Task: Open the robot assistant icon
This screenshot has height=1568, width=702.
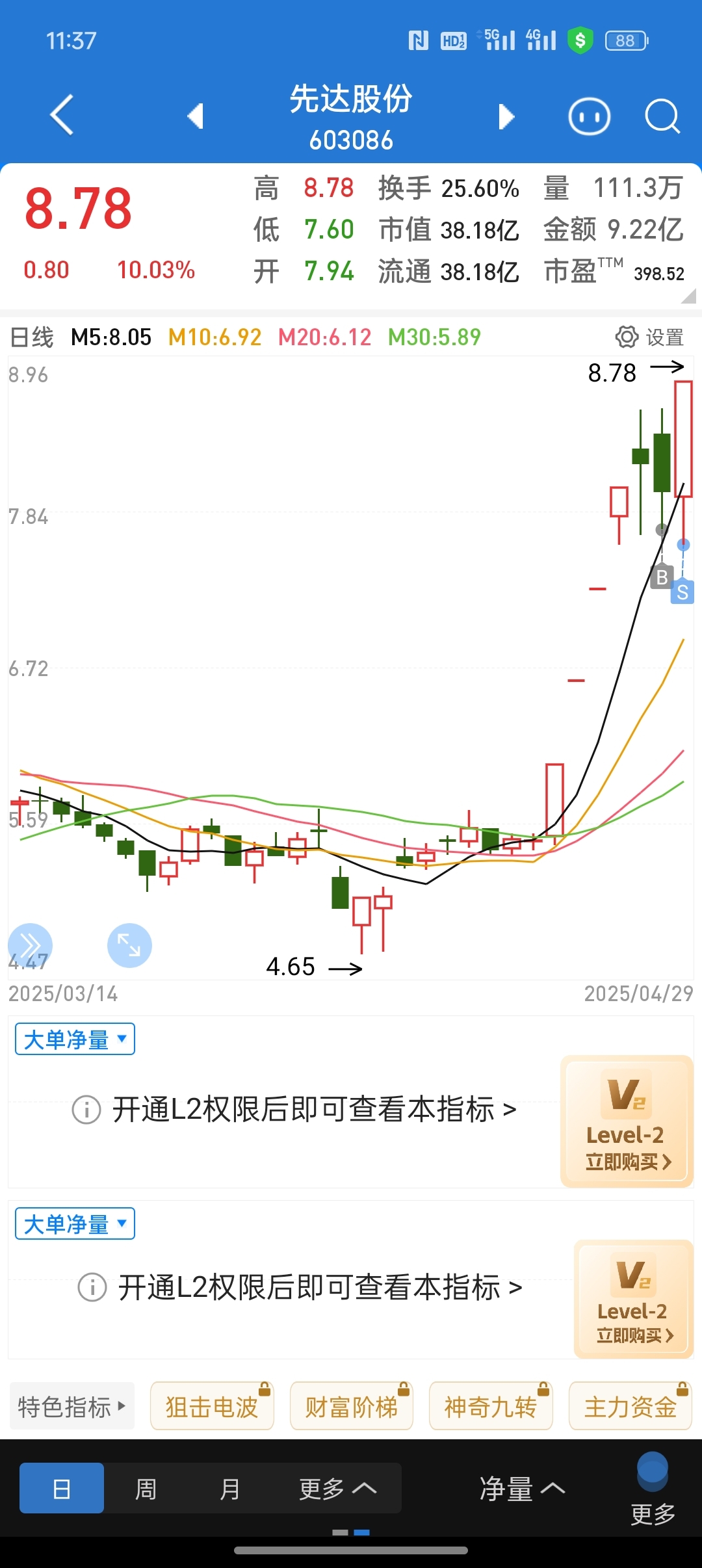Action: coord(589,117)
